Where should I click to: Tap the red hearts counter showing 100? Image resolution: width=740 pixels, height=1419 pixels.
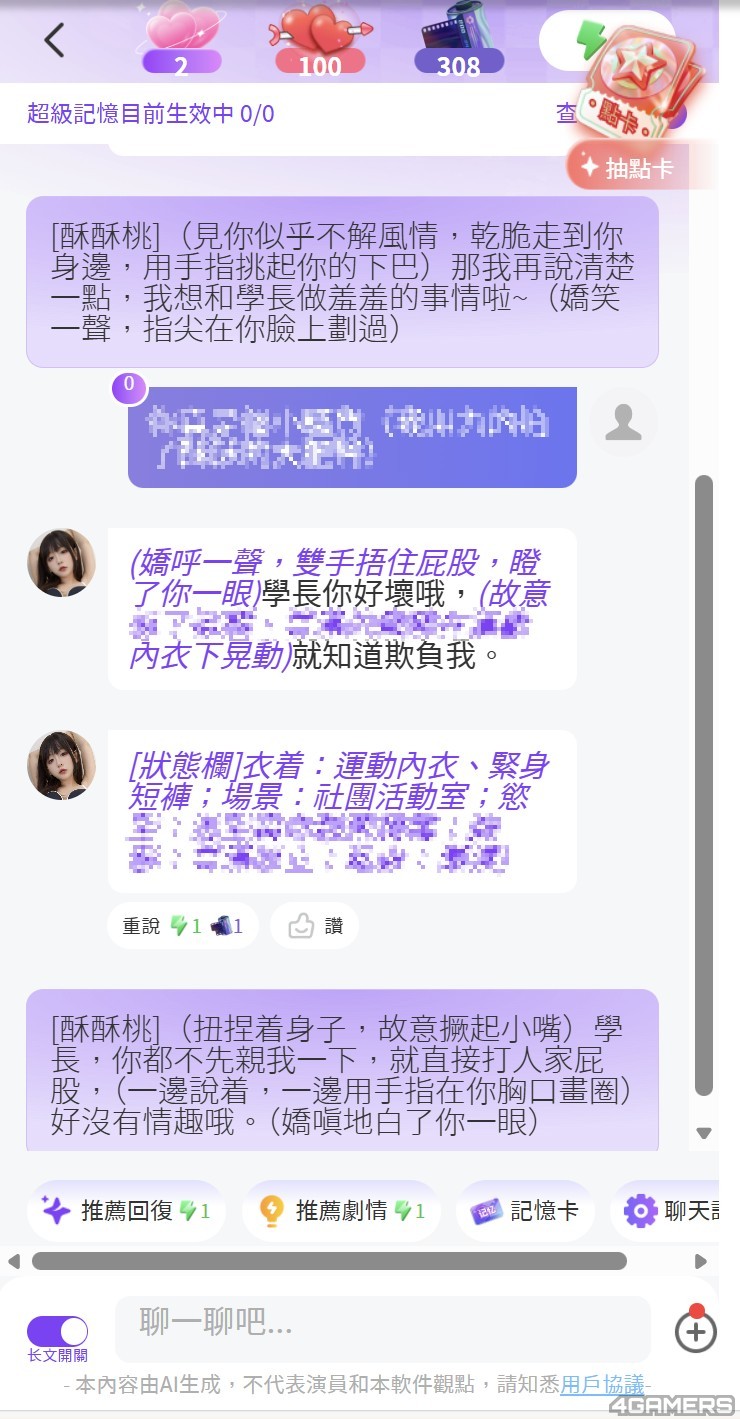(320, 42)
